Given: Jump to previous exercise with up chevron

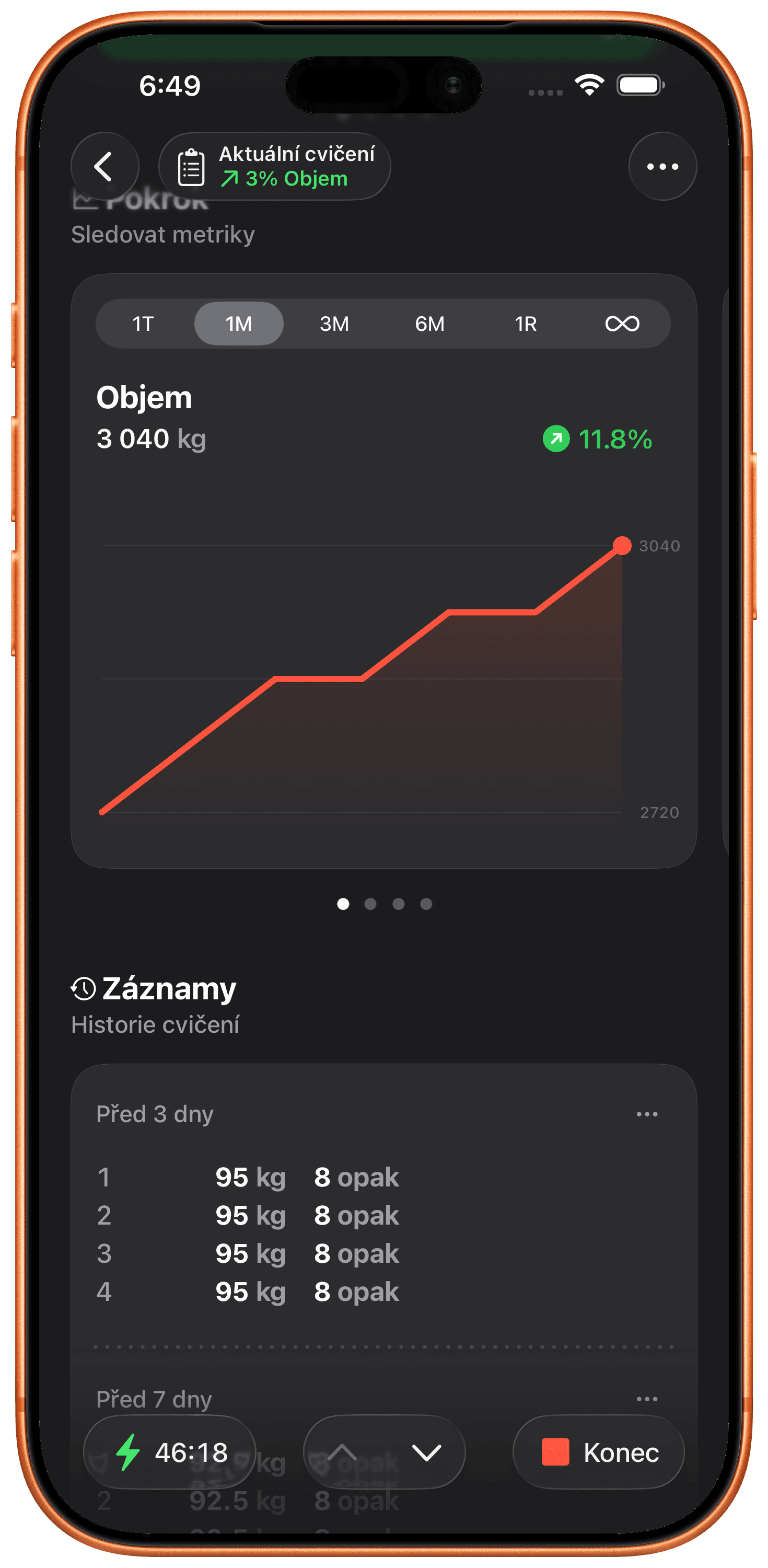Looking at the screenshot, I should 343,1452.
